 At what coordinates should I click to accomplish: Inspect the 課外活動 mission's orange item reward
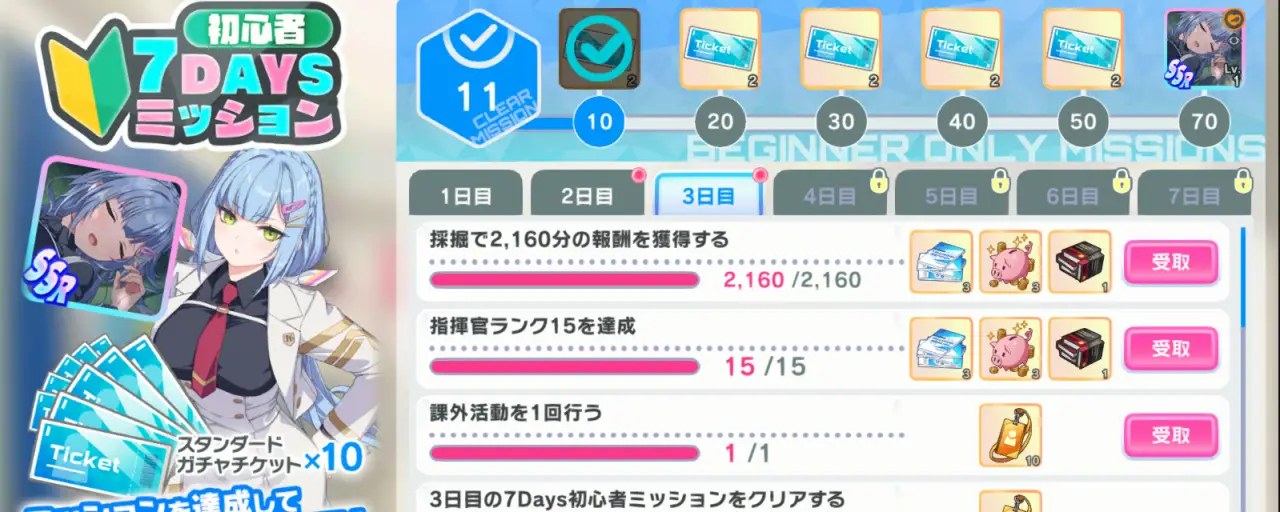[1010, 435]
